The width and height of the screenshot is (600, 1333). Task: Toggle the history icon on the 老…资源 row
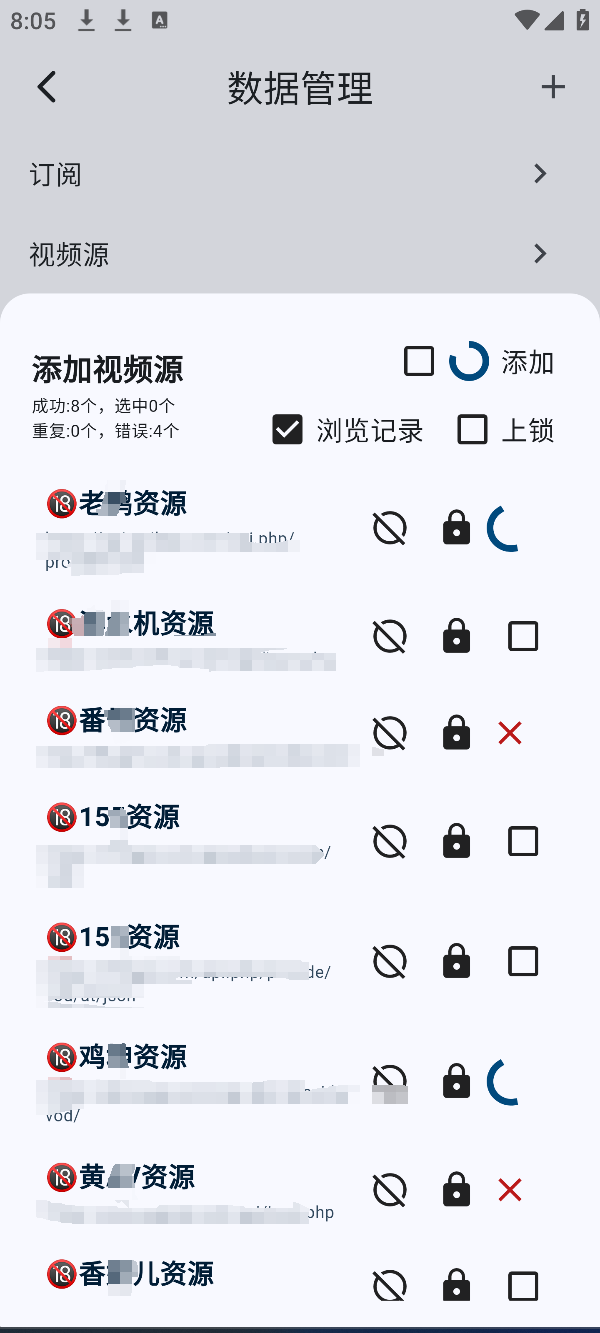pyautogui.click(x=390, y=527)
